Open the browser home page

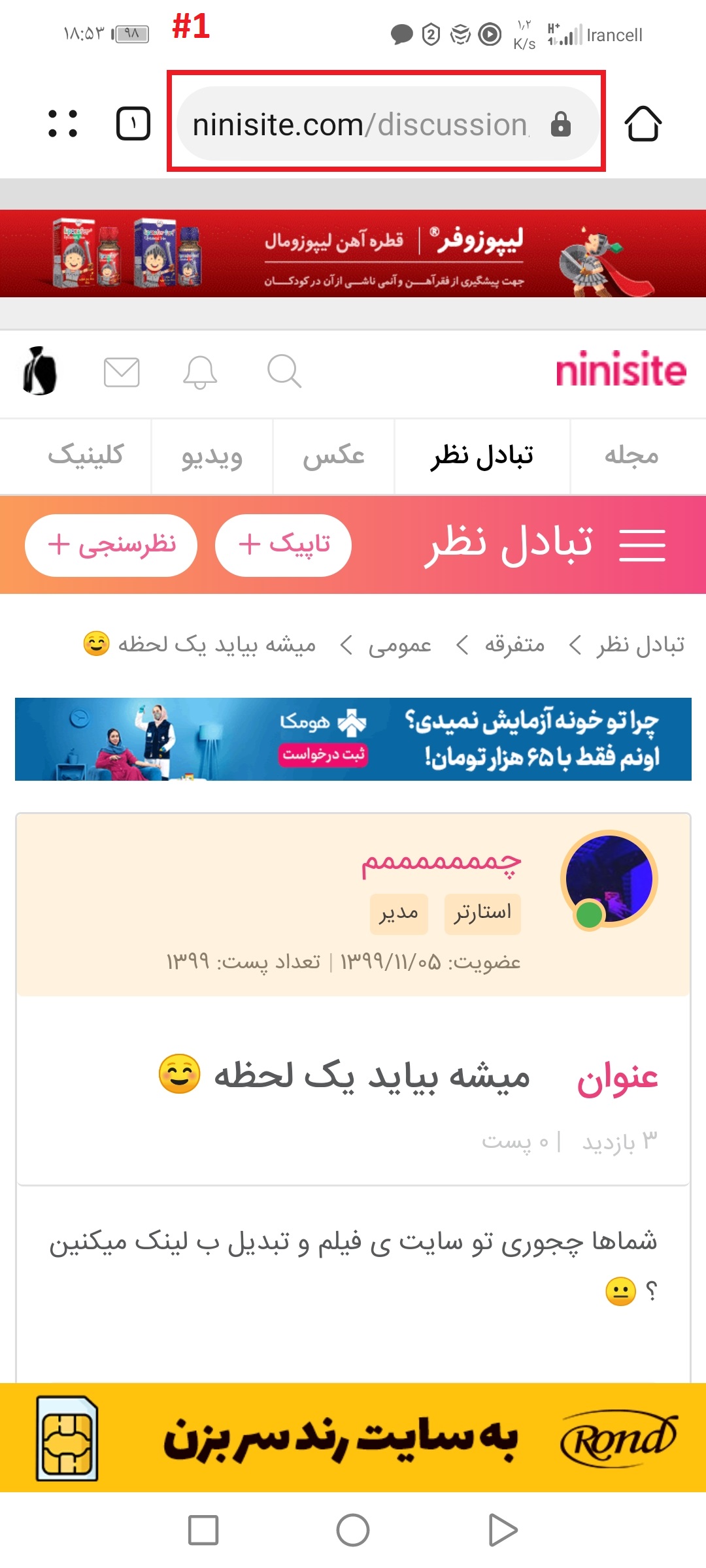coord(643,123)
